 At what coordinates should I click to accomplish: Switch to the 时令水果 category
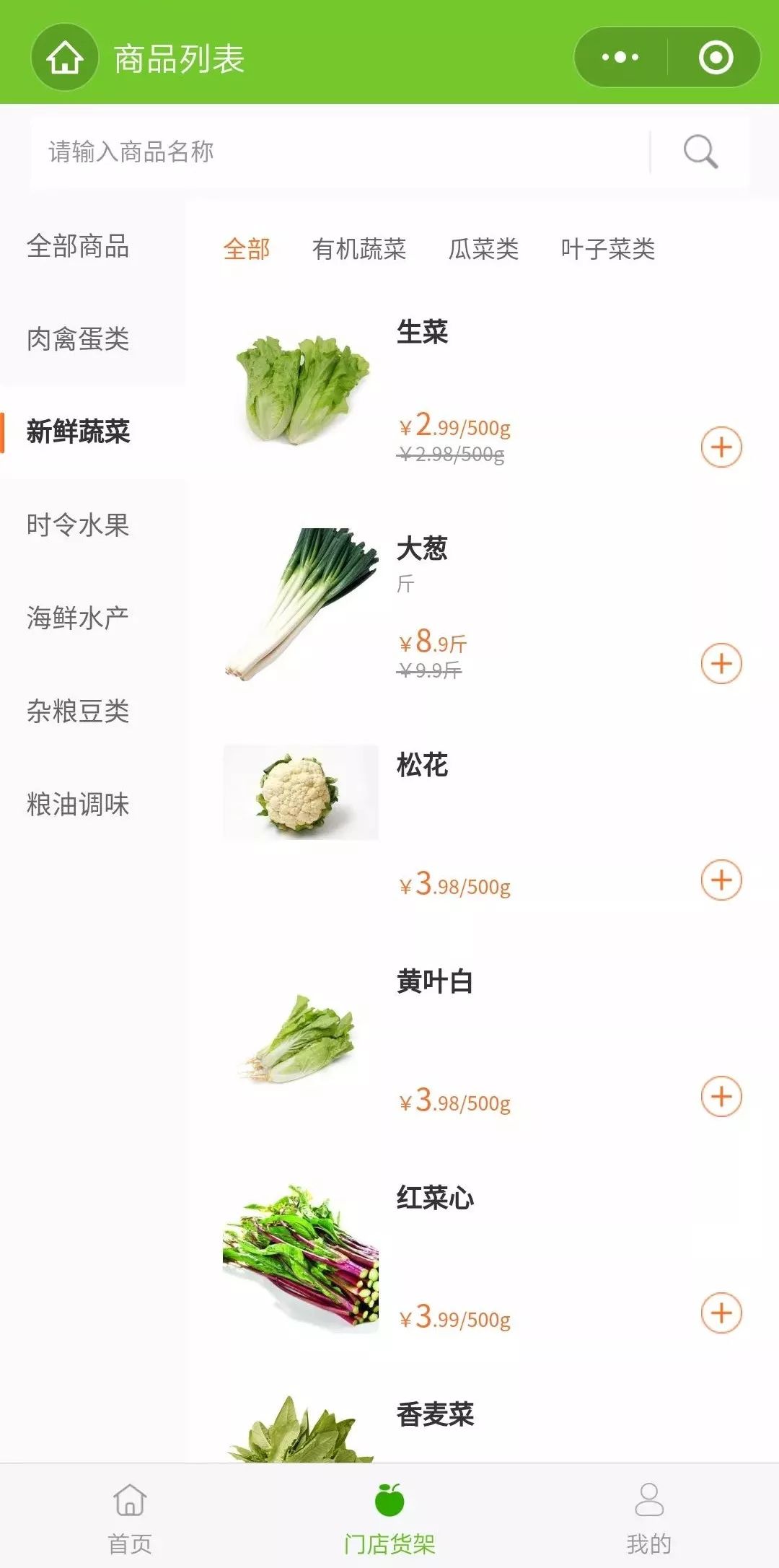pyautogui.click(x=78, y=525)
